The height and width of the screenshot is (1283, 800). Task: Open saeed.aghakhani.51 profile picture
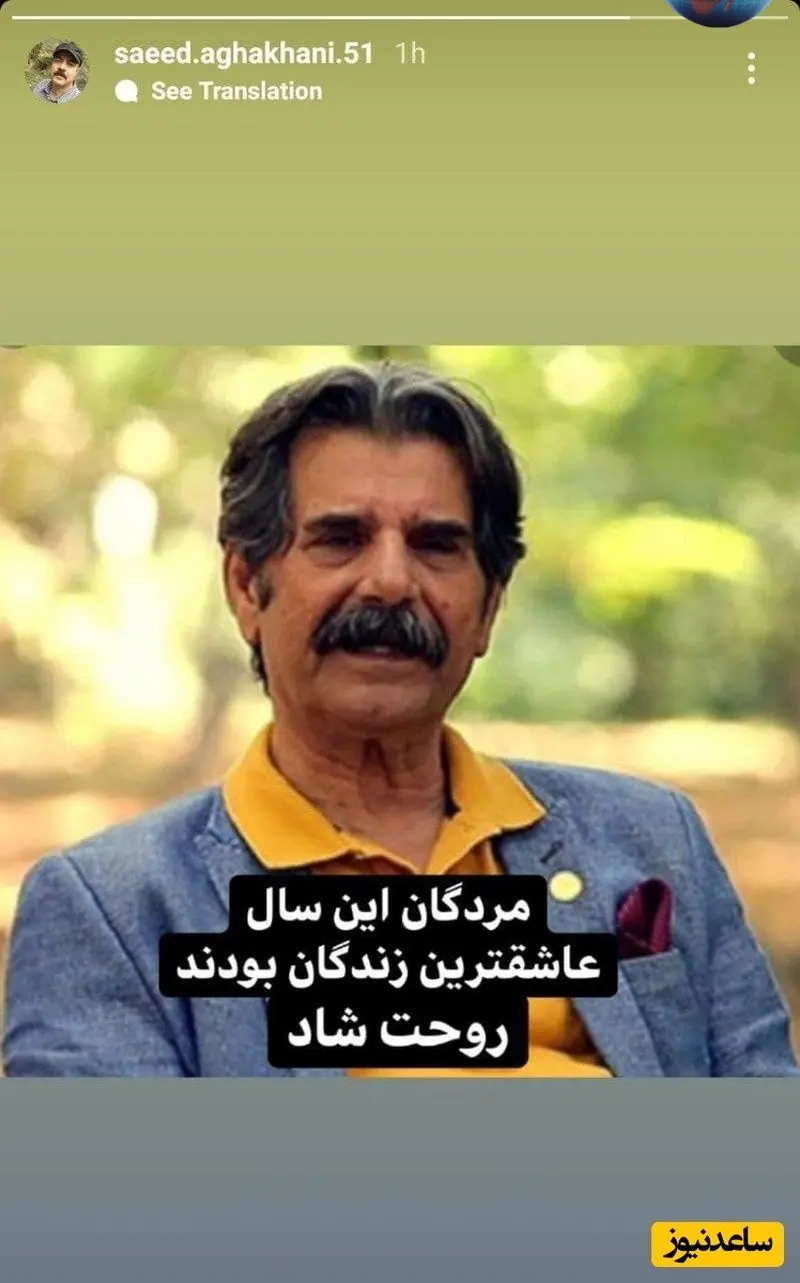[x=56, y=72]
